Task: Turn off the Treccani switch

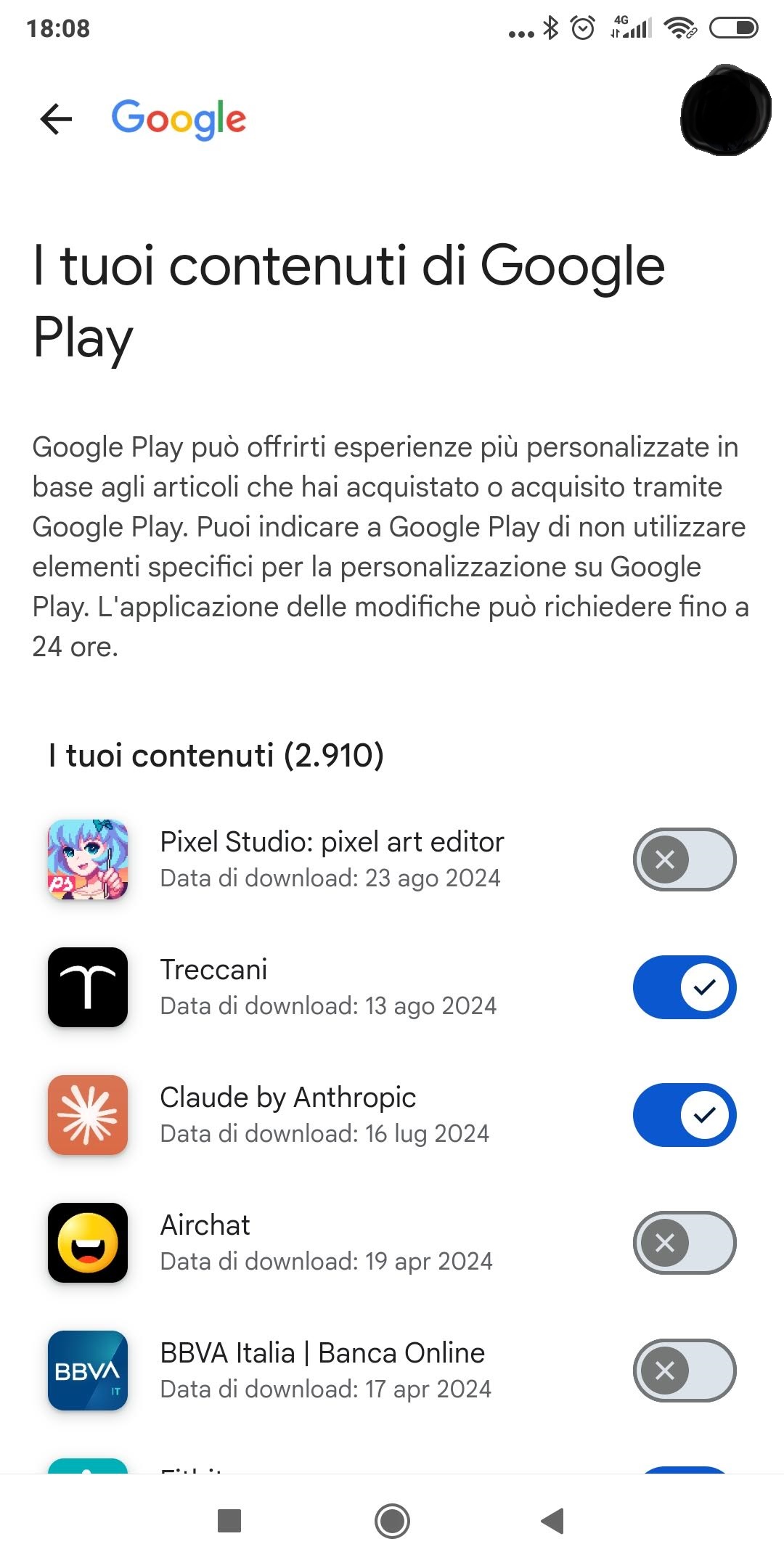Action: coord(685,987)
